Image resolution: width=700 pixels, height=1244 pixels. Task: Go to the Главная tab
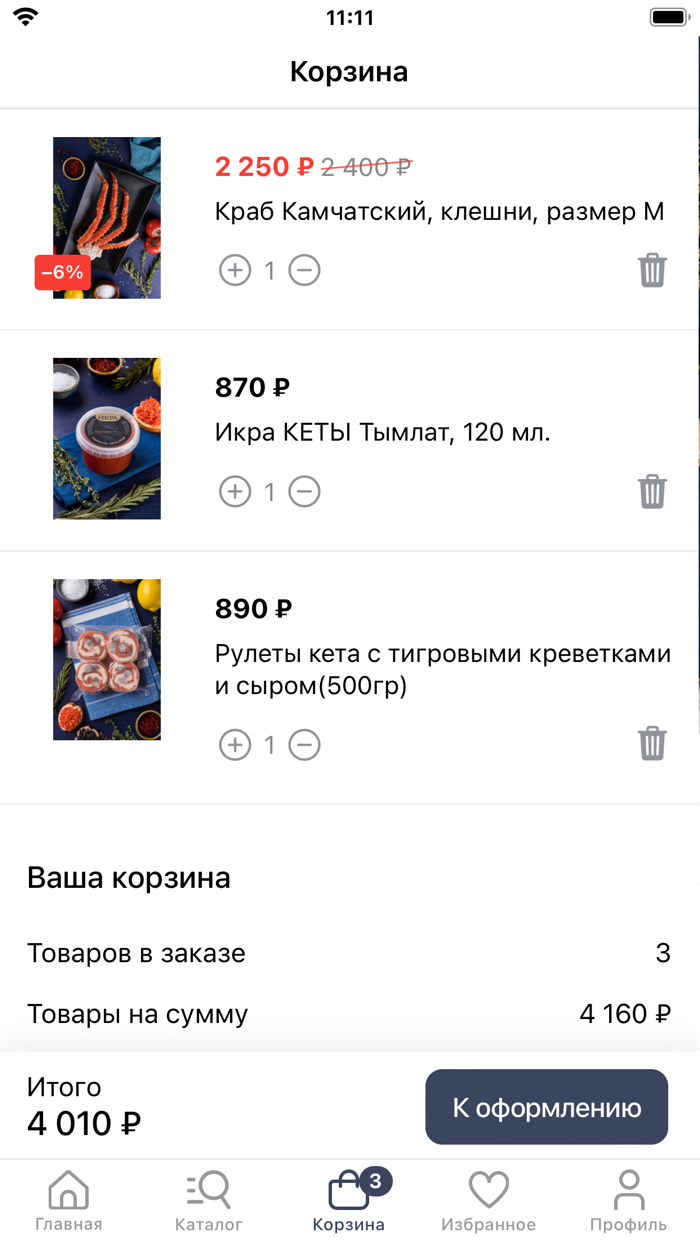[69, 1201]
